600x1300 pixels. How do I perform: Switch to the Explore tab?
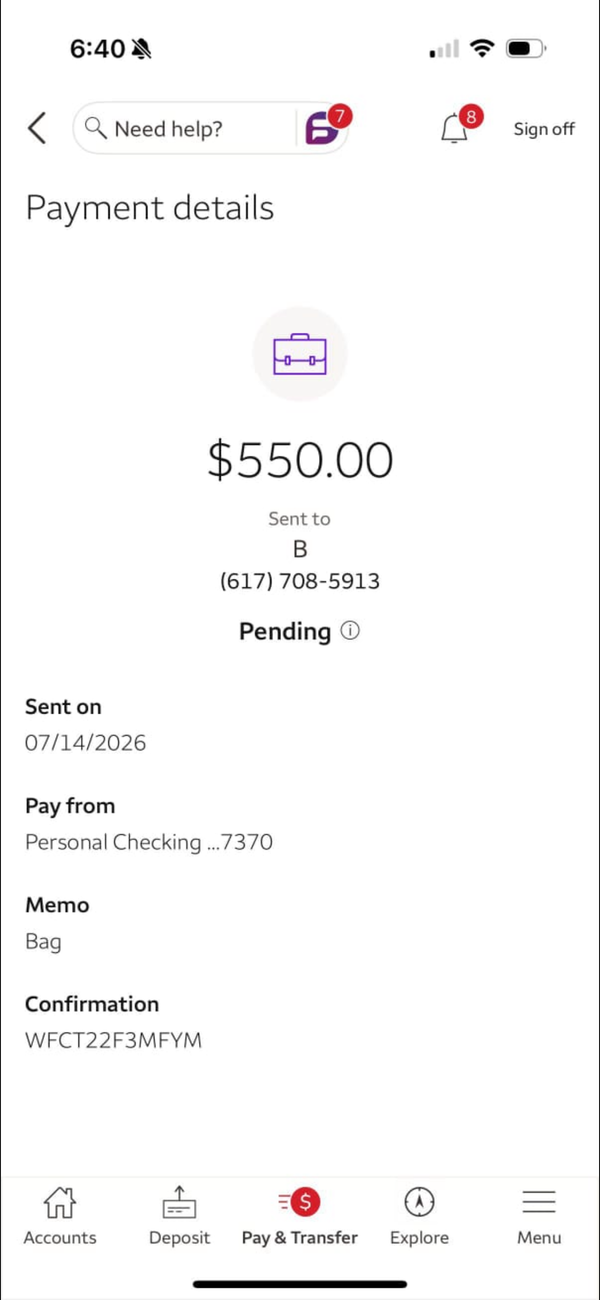pos(419,1216)
